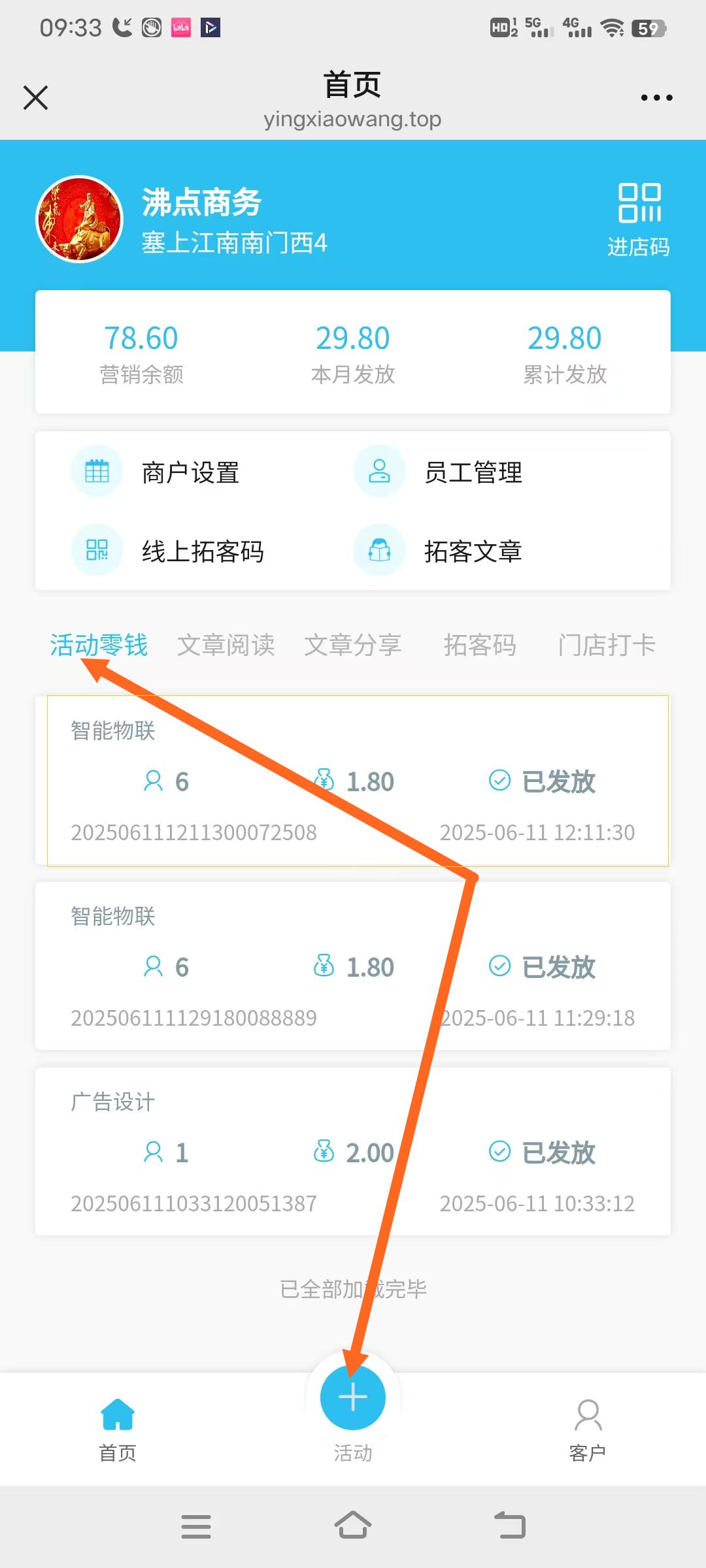Switch to the 文章分享 tab
This screenshot has height=1568, width=706.
[353, 645]
